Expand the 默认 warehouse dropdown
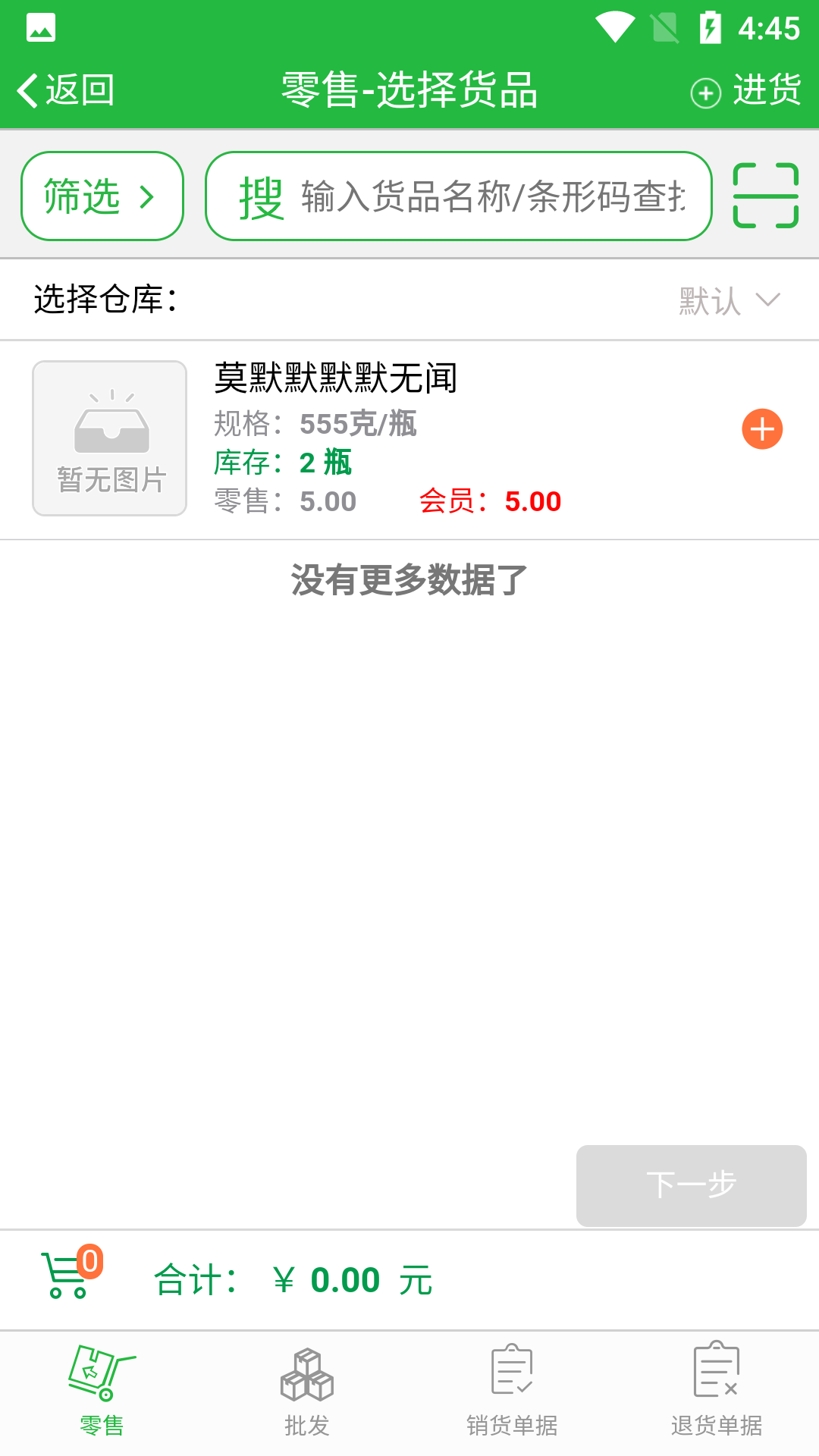Viewport: 819px width, 1456px height. coord(729,298)
